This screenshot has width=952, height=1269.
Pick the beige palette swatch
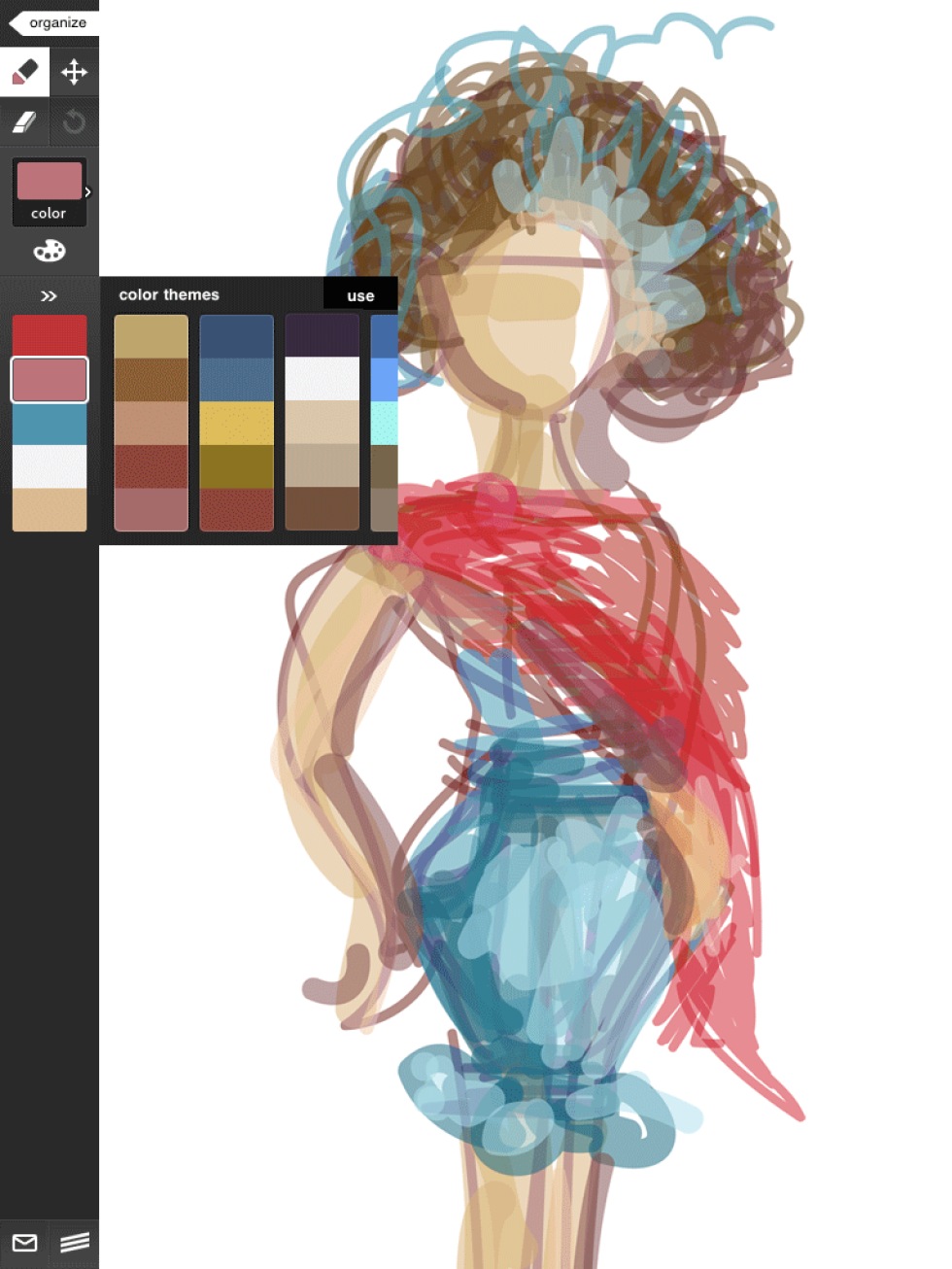pos(50,509)
